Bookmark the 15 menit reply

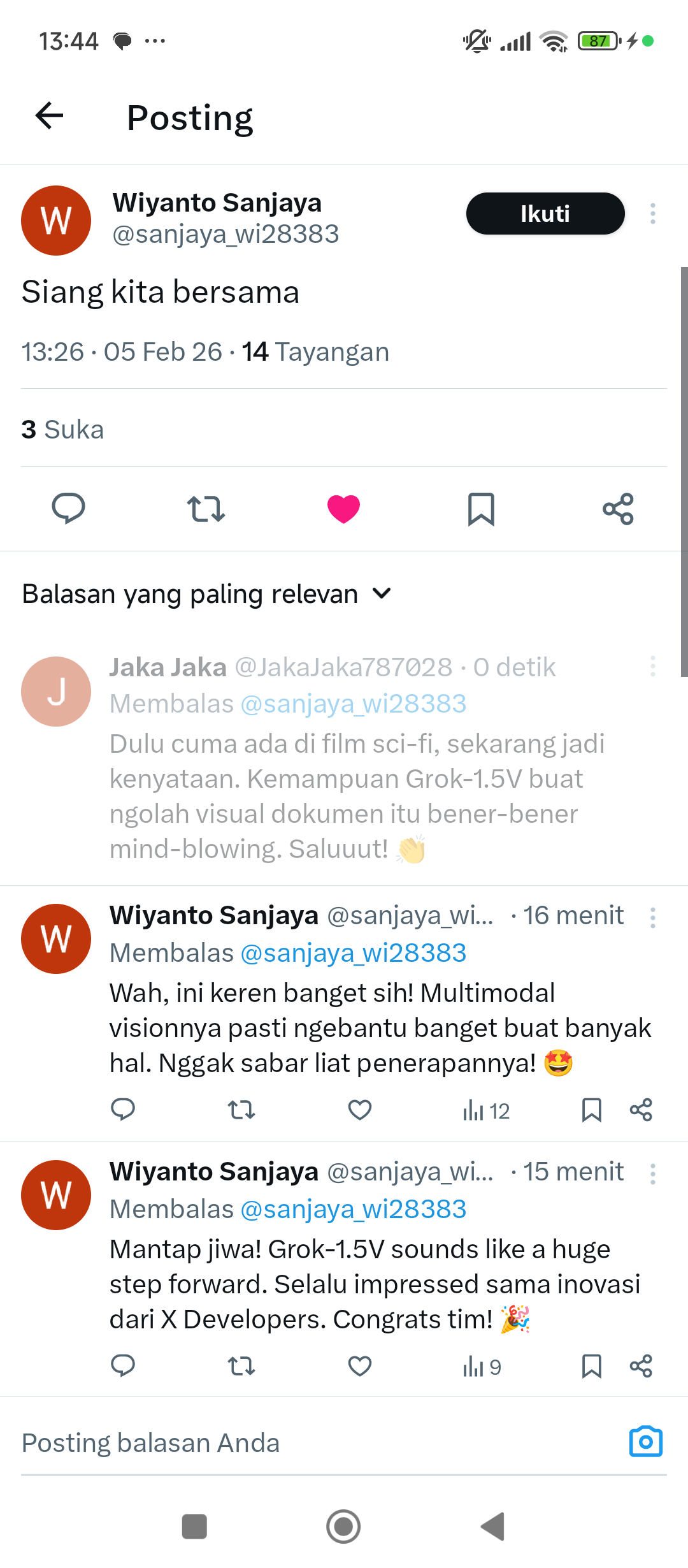(x=591, y=1367)
